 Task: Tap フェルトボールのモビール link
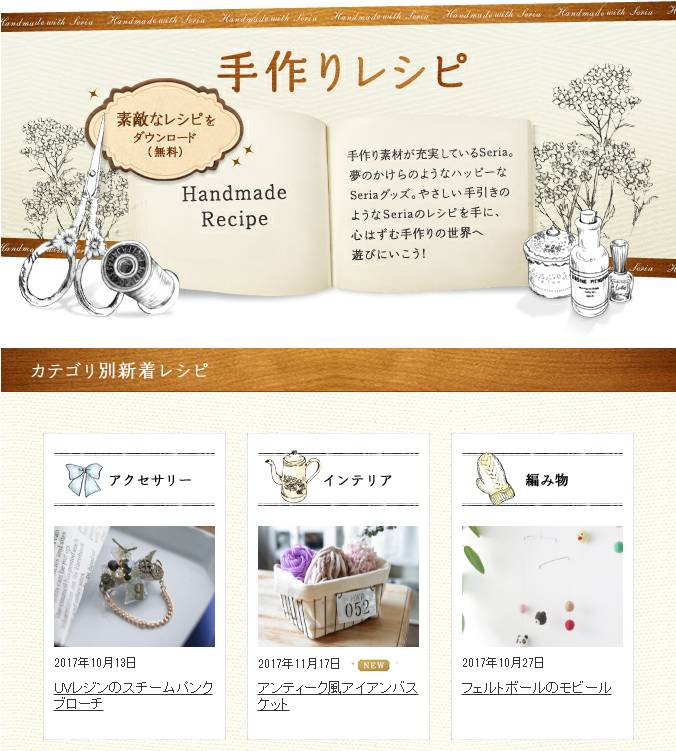536,688
